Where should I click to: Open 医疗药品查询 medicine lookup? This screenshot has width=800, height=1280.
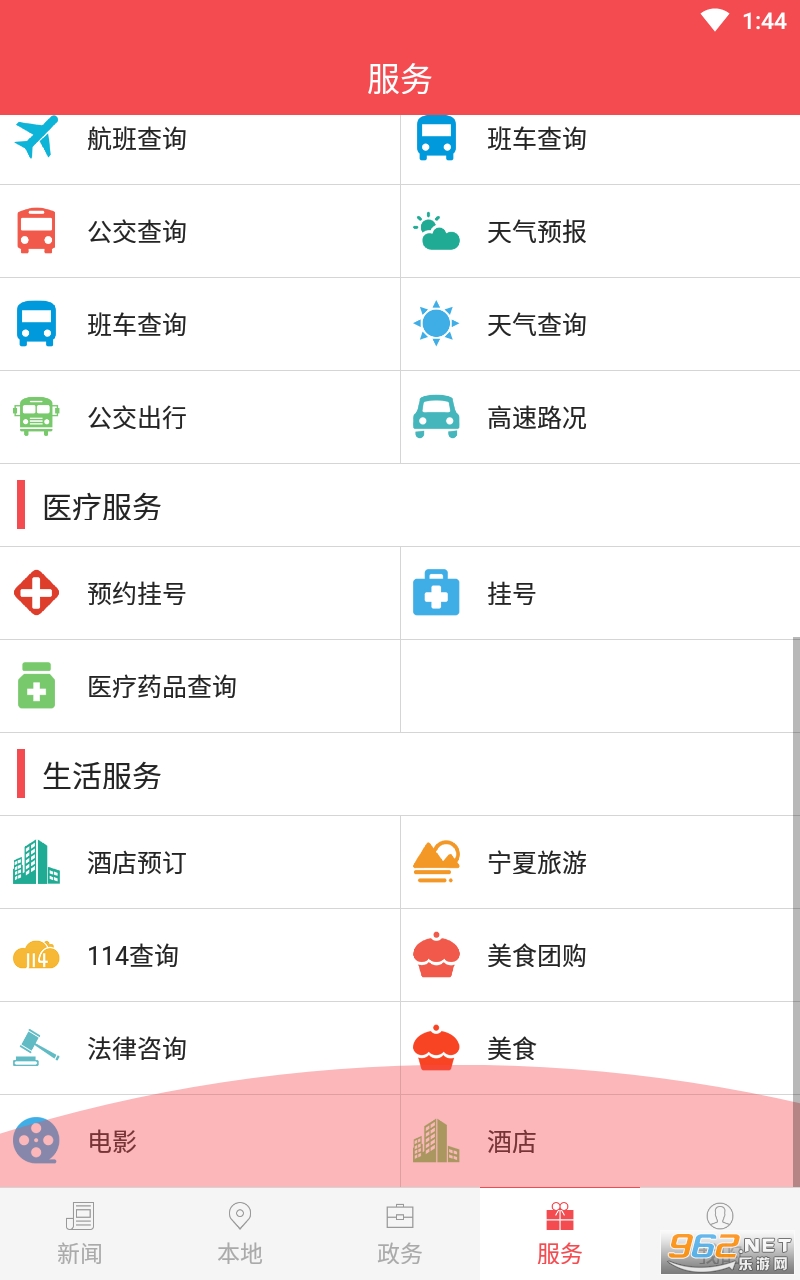pyautogui.click(x=200, y=686)
